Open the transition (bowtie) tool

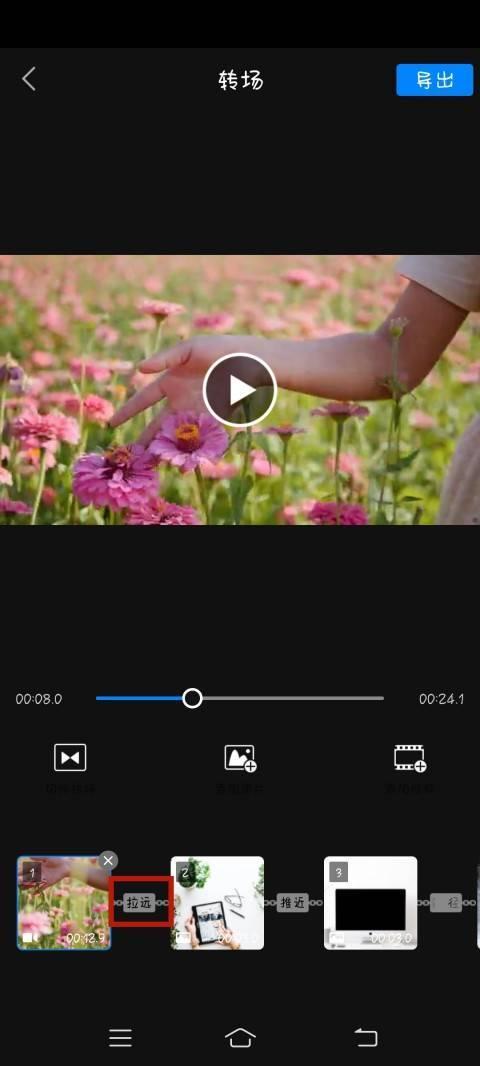70,757
